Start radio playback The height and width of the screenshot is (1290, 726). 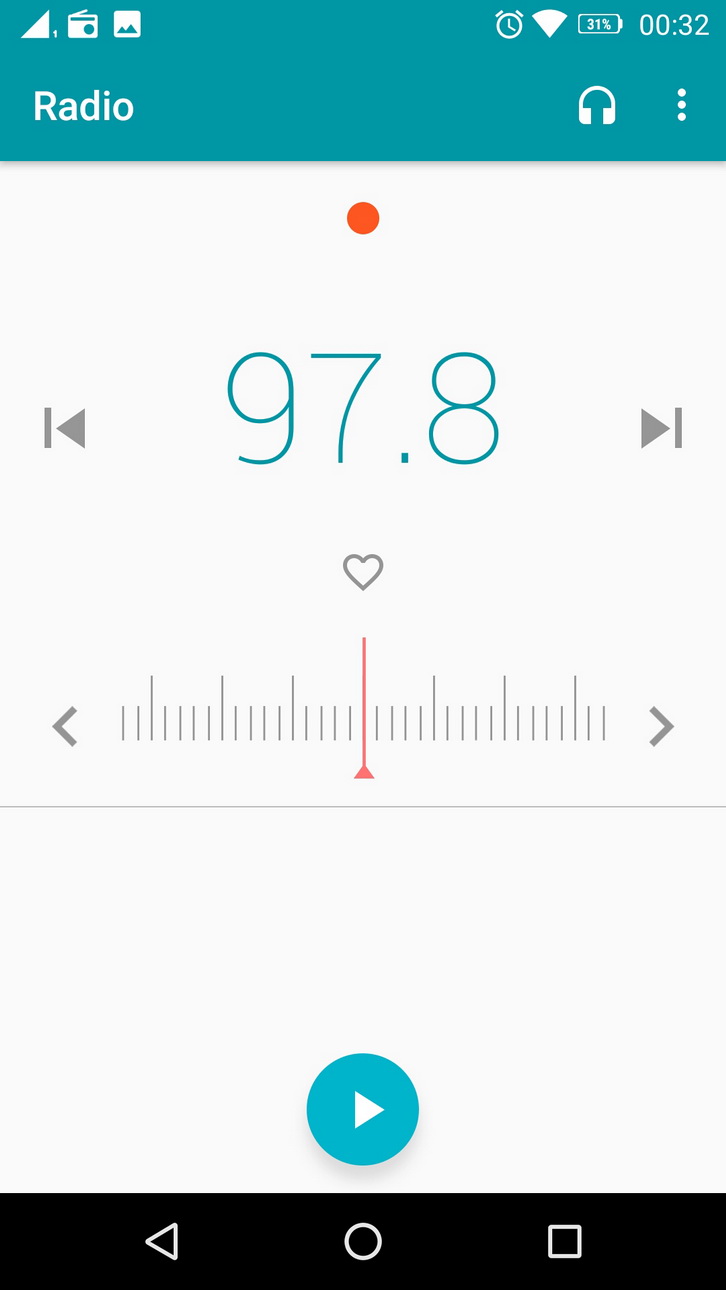click(362, 1109)
